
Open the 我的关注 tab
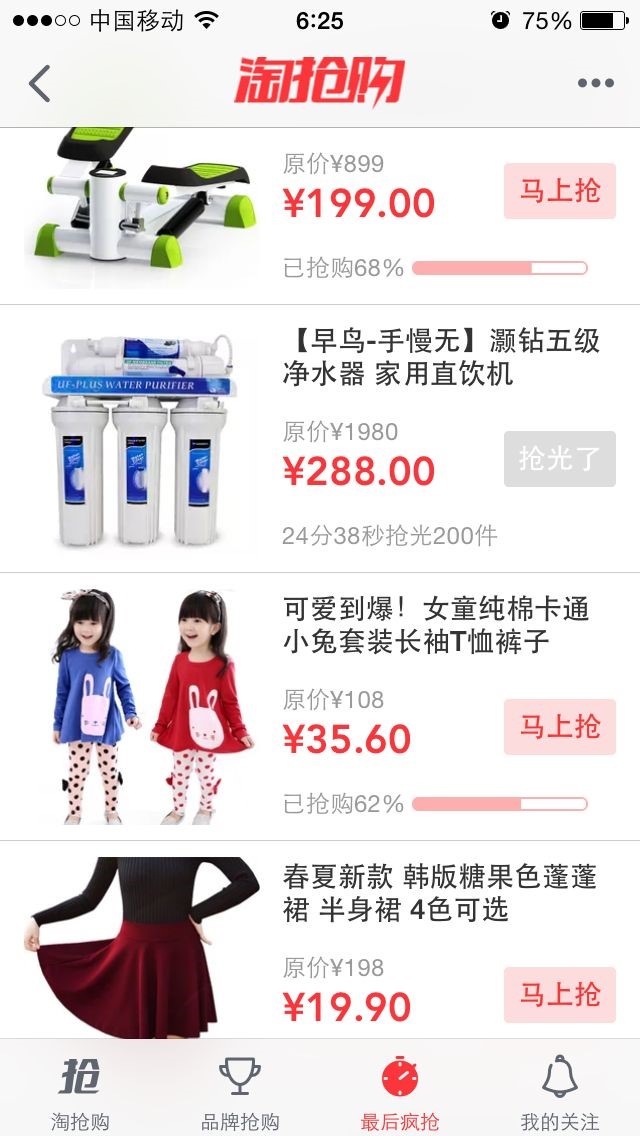[x=560, y=1090]
